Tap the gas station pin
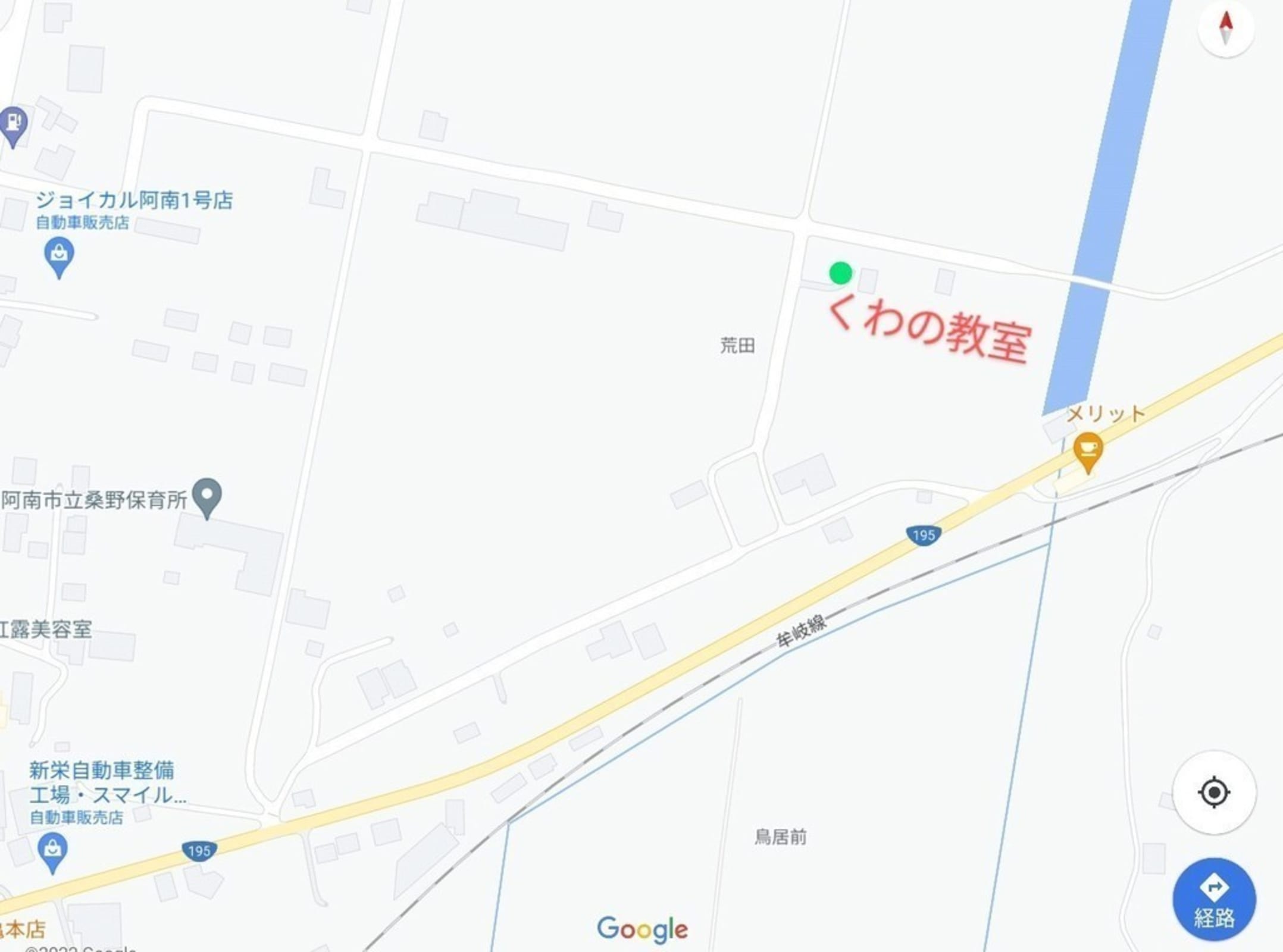The image size is (1283, 952). 14,124
